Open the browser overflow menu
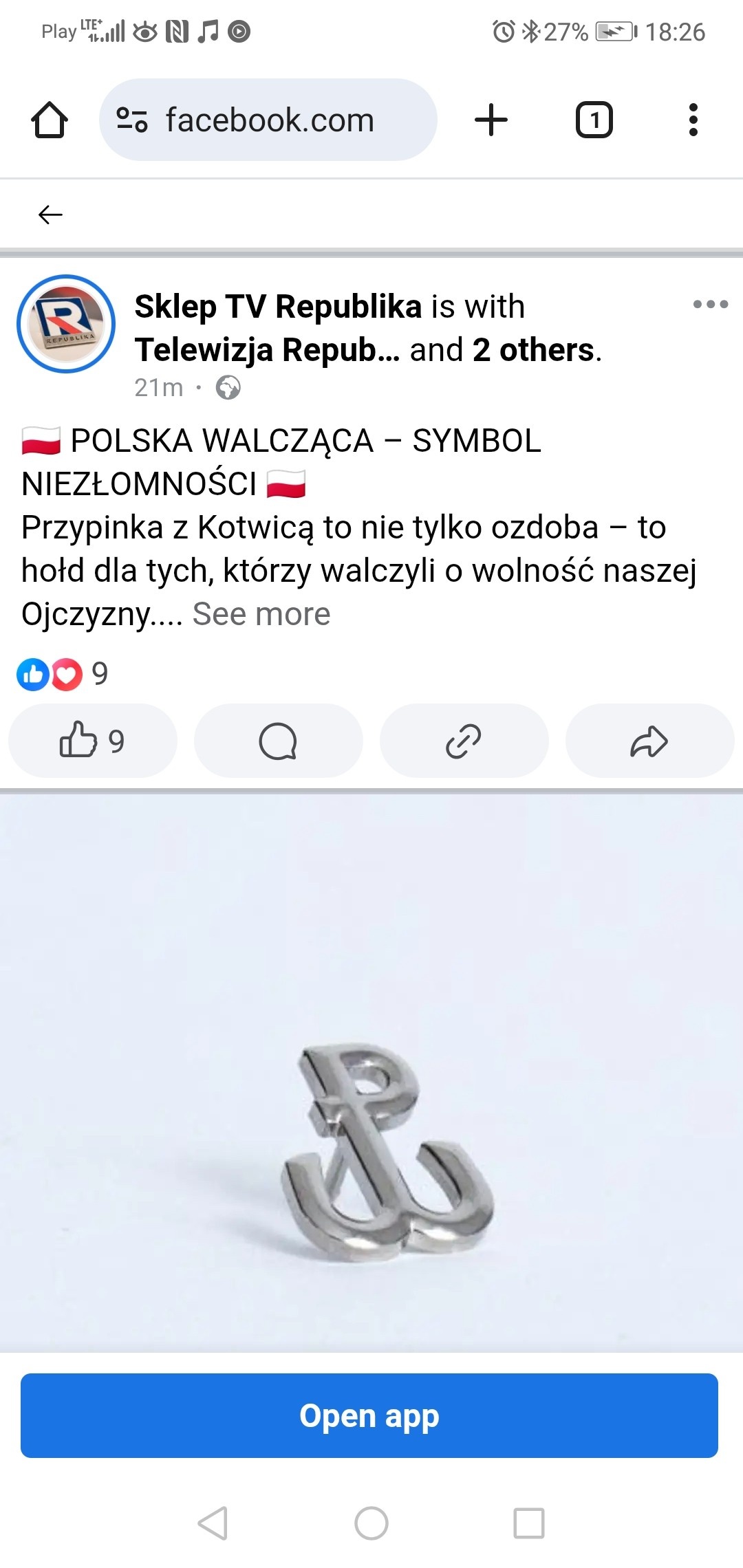The width and height of the screenshot is (743, 1568). [693, 120]
